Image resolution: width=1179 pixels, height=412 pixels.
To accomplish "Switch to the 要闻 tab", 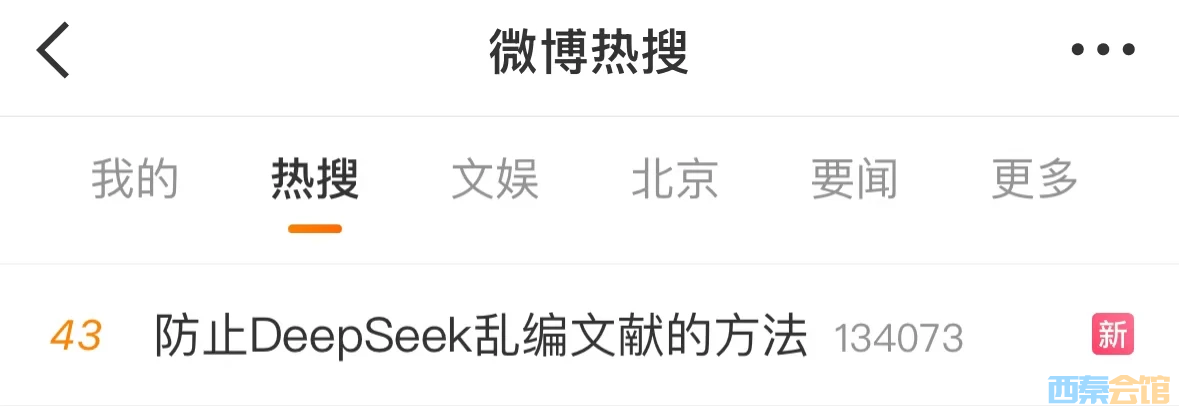I will (855, 180).
